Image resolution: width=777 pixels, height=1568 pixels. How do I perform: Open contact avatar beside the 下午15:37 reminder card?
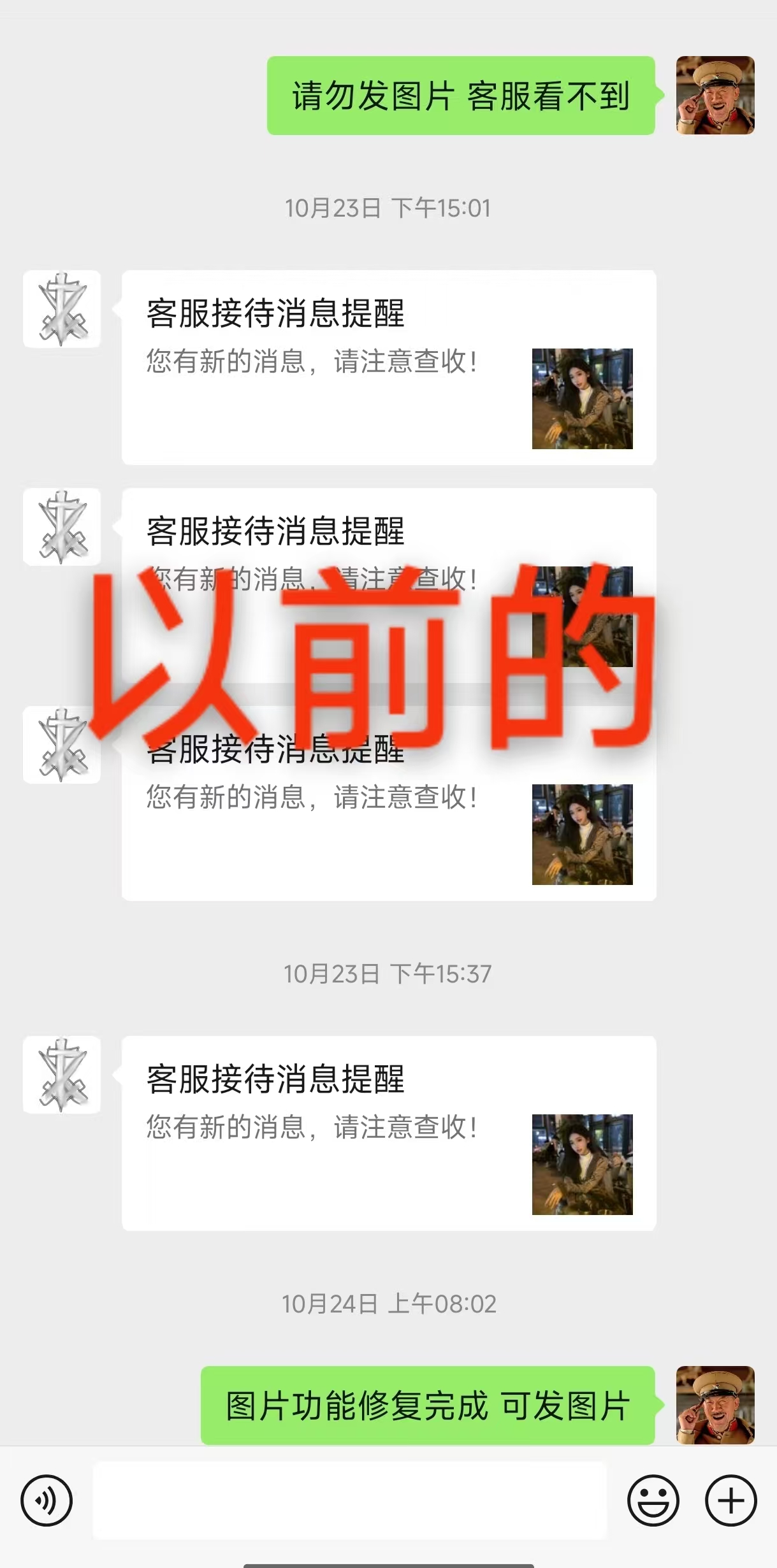[62, 1075]
